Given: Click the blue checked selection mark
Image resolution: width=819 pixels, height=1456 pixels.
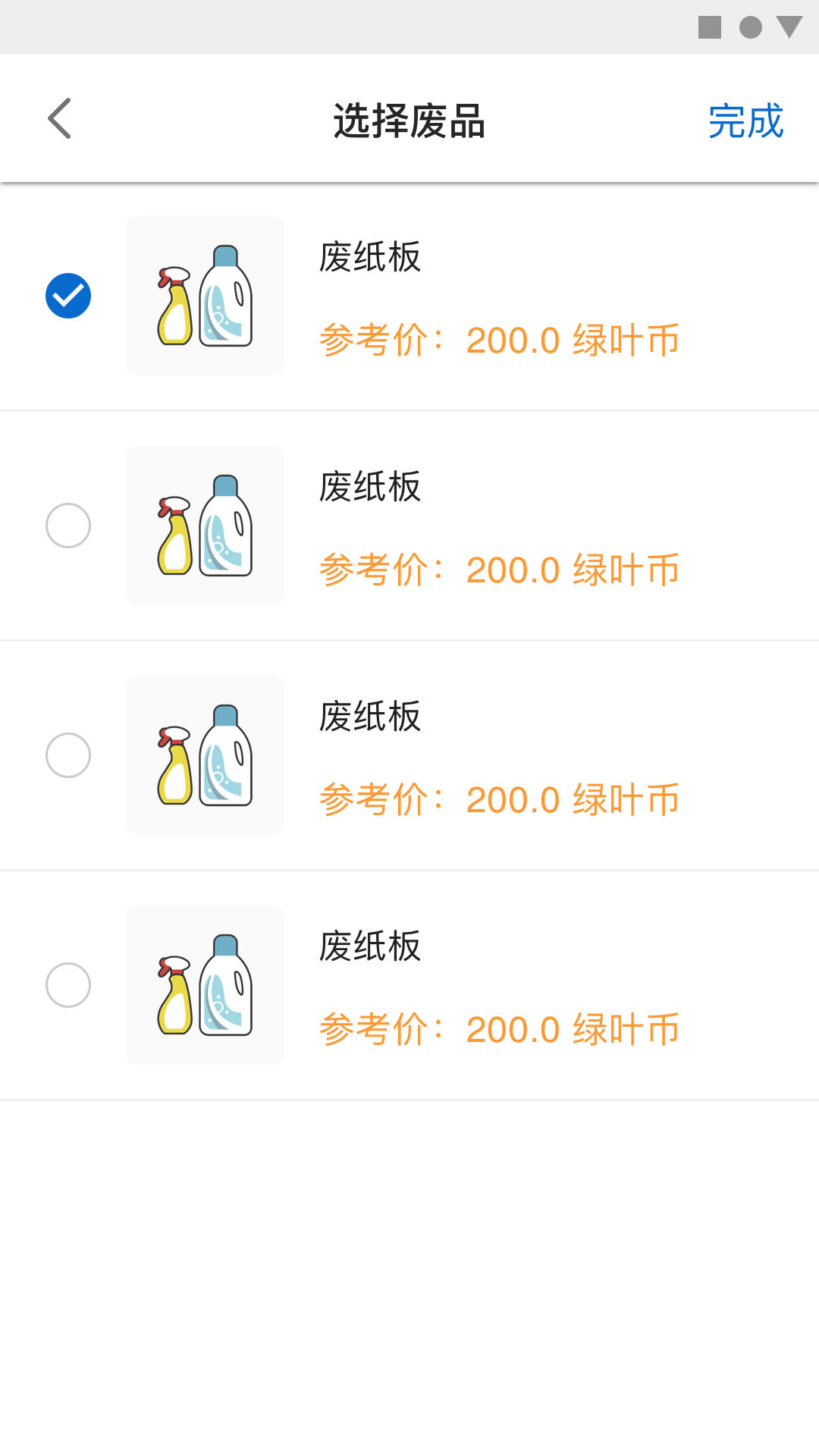Looking at the screenshot, I should (68, 295).
